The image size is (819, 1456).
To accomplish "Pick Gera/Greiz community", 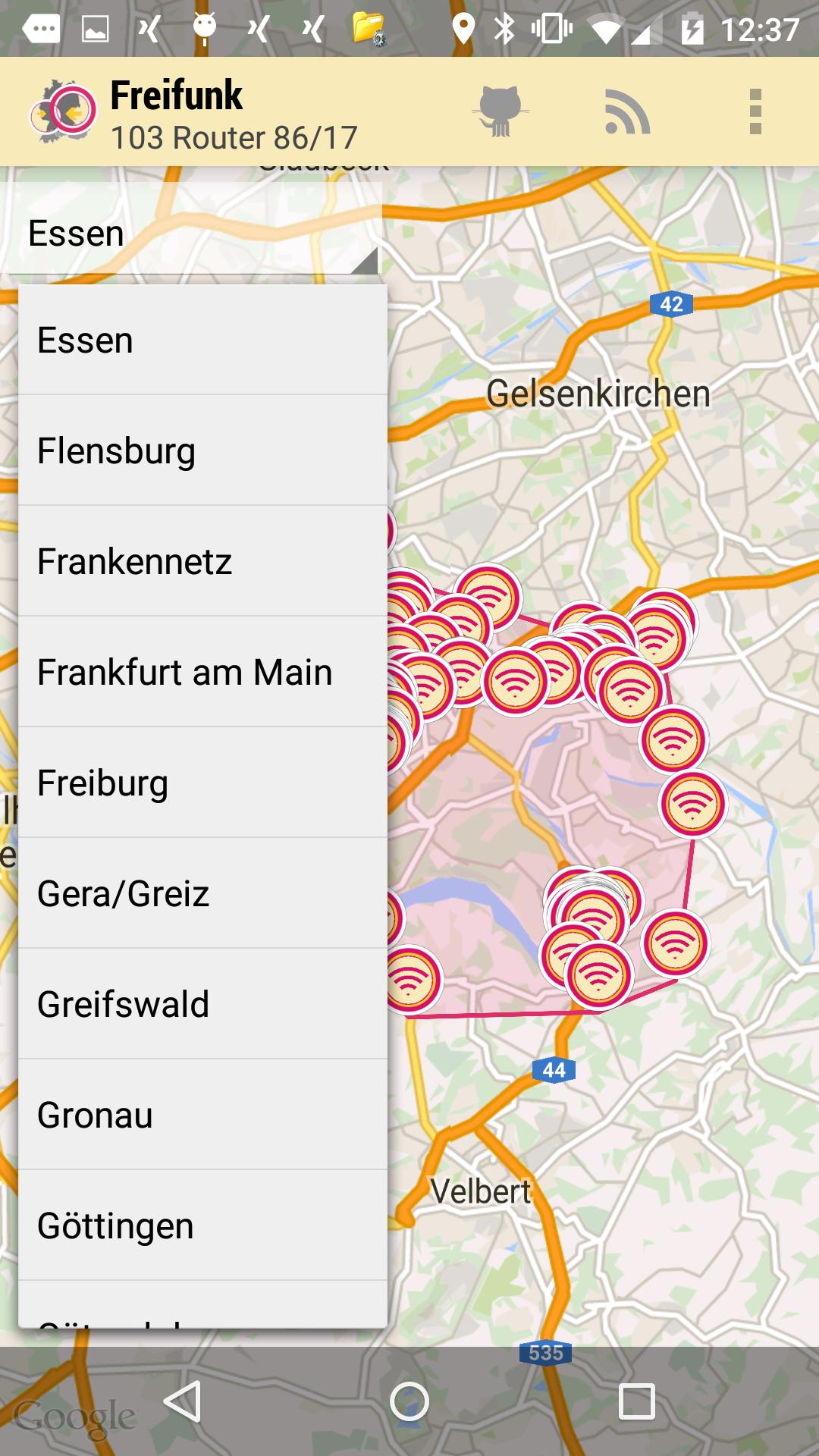I will click(x=202, y=893).
